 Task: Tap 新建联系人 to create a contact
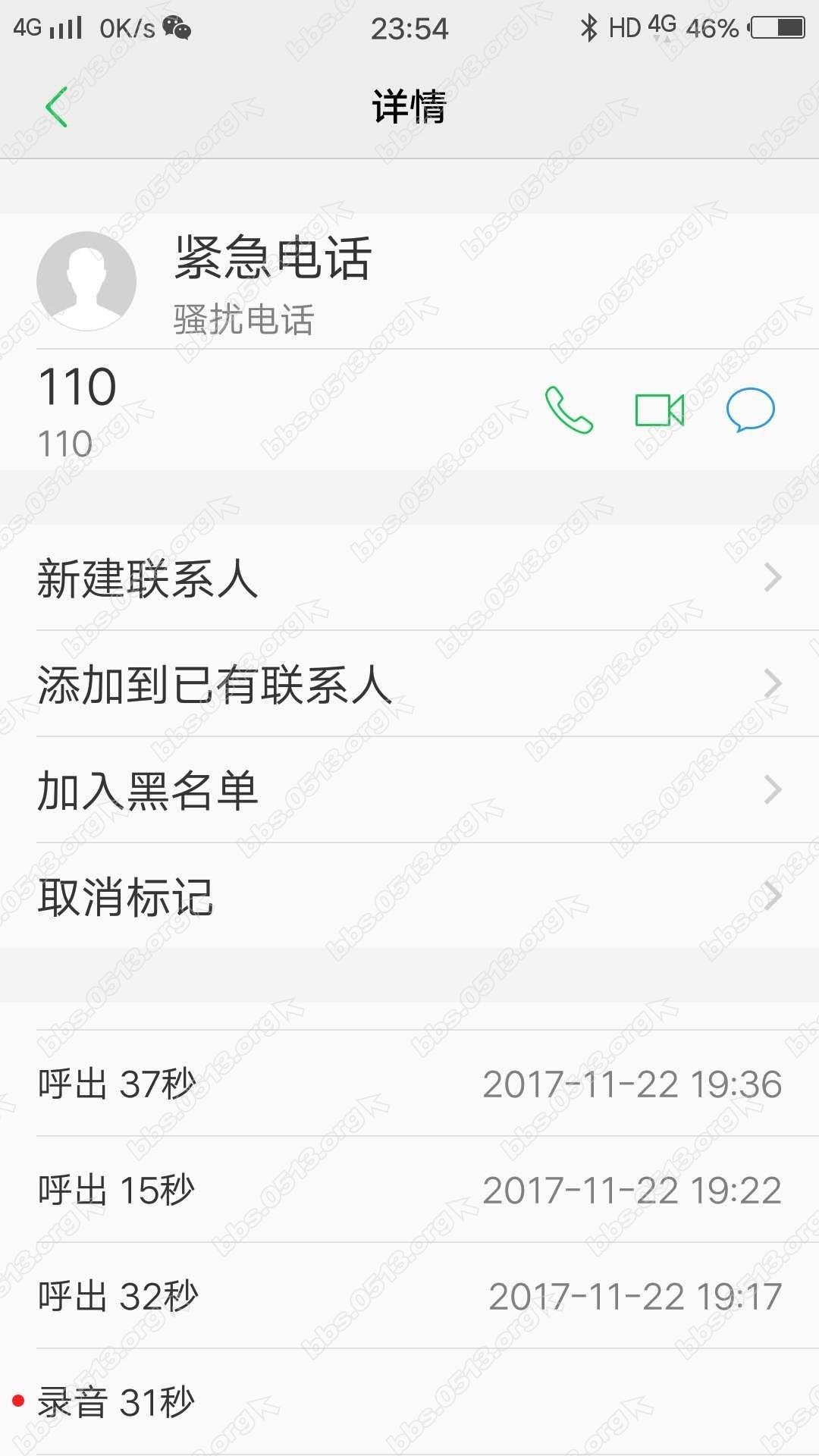pyautogui.click(x=146, y=578)
